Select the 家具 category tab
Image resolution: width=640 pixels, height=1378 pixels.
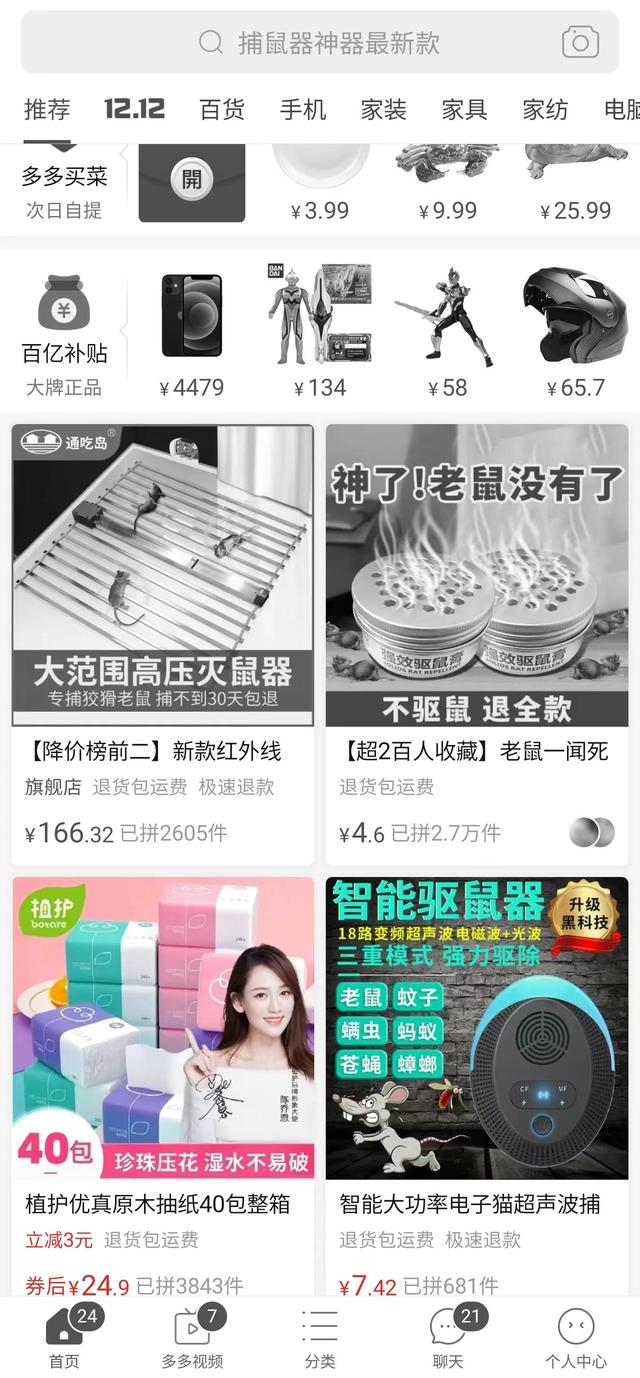465,109
